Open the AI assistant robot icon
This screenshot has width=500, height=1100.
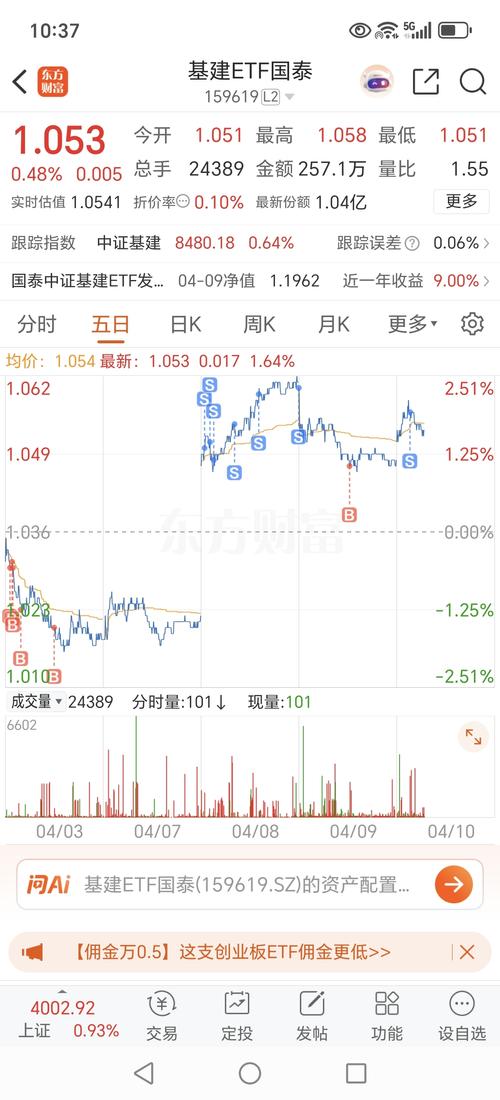377,82
